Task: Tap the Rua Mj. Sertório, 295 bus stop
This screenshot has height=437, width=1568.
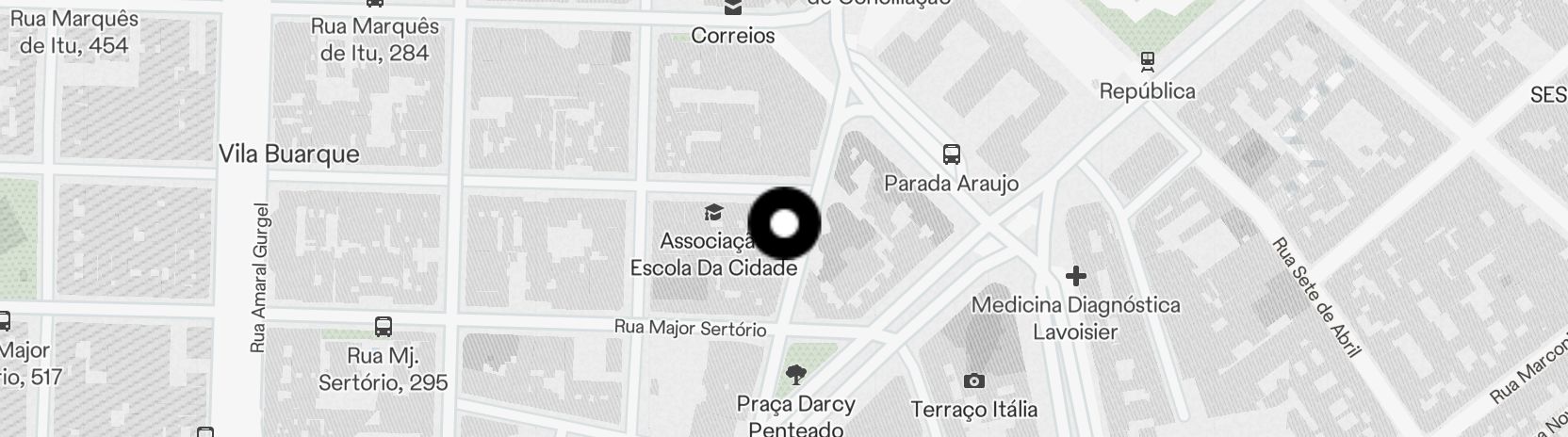Action: tap(384, 328)
